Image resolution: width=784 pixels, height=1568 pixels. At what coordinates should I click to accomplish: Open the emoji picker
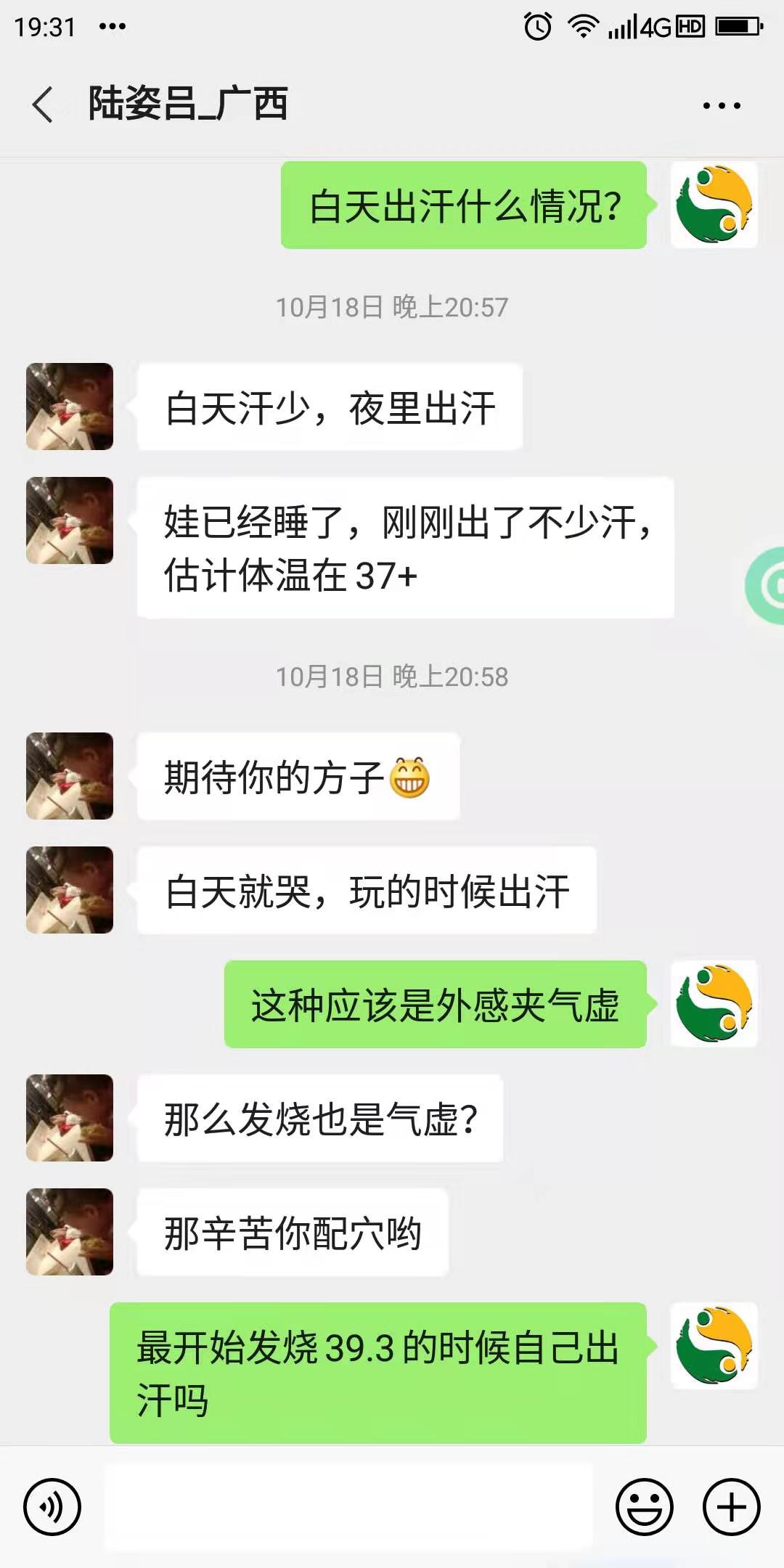pos(644,1507)
